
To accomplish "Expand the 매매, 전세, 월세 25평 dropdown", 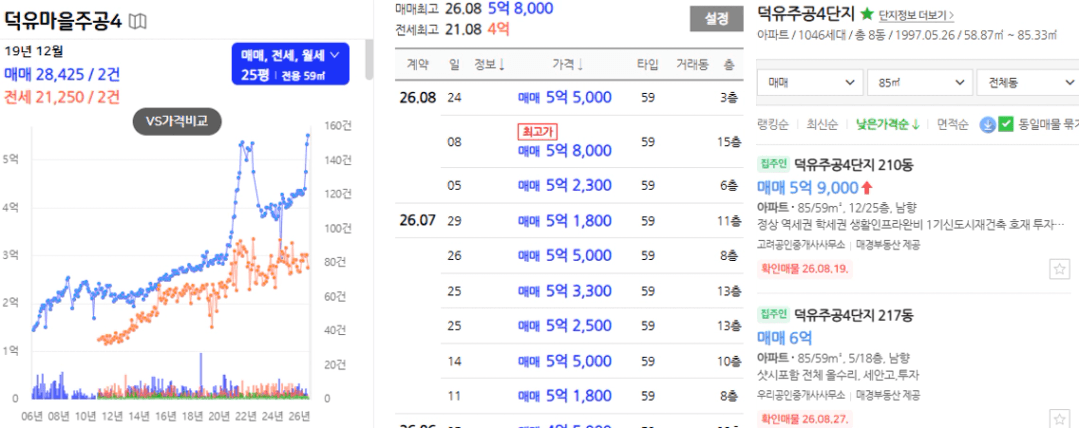I will click(290, 64).
